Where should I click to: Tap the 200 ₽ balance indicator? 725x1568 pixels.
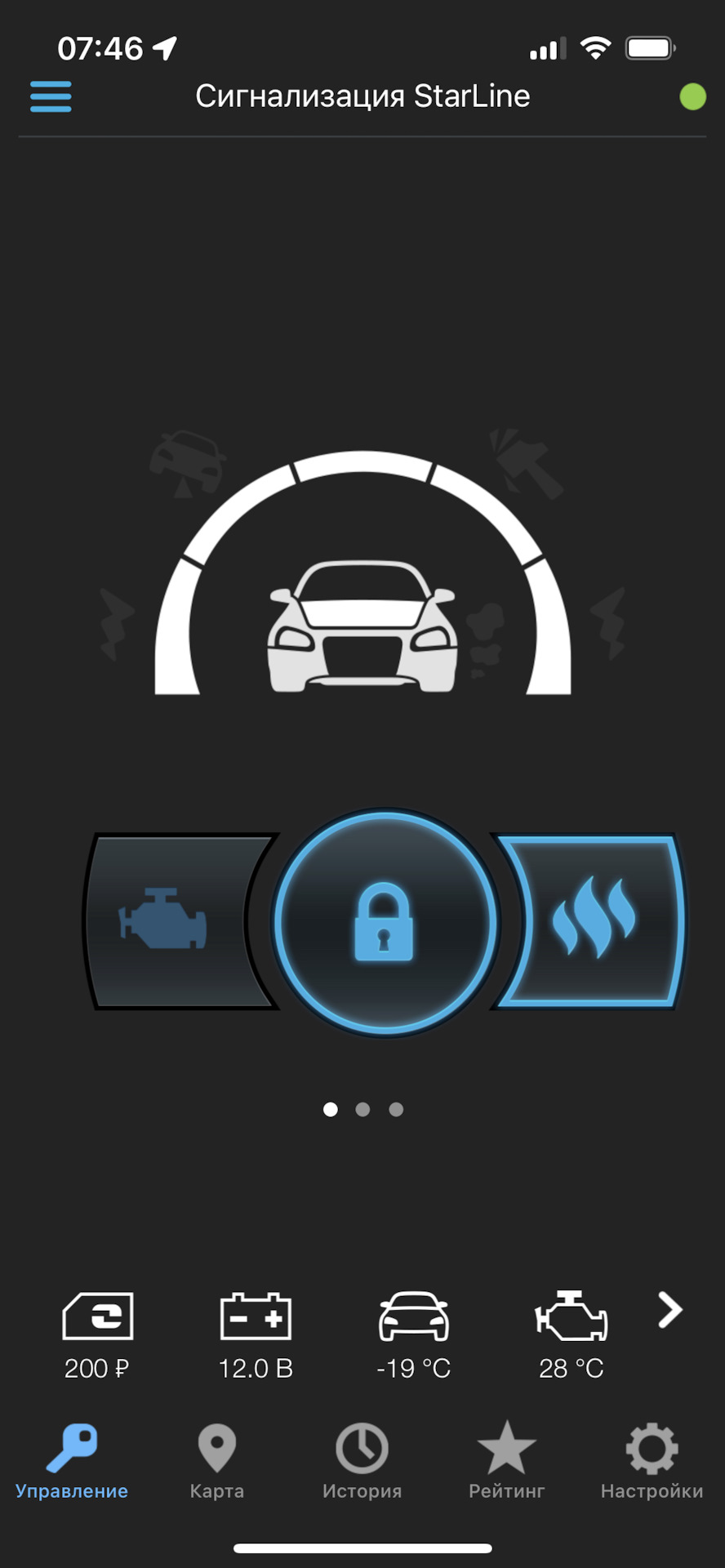[97, 1334]
